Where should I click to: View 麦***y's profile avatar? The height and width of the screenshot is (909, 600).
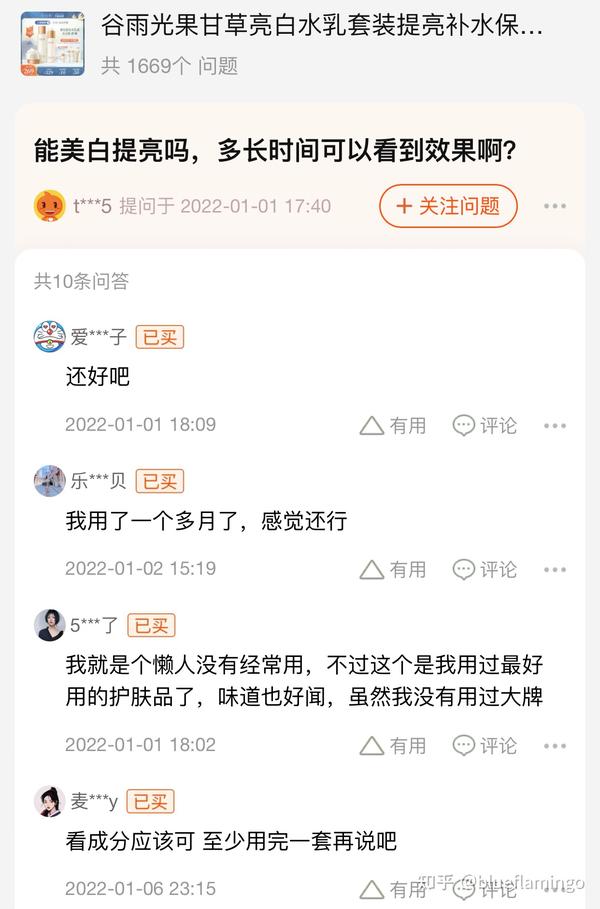click(49, 801)
